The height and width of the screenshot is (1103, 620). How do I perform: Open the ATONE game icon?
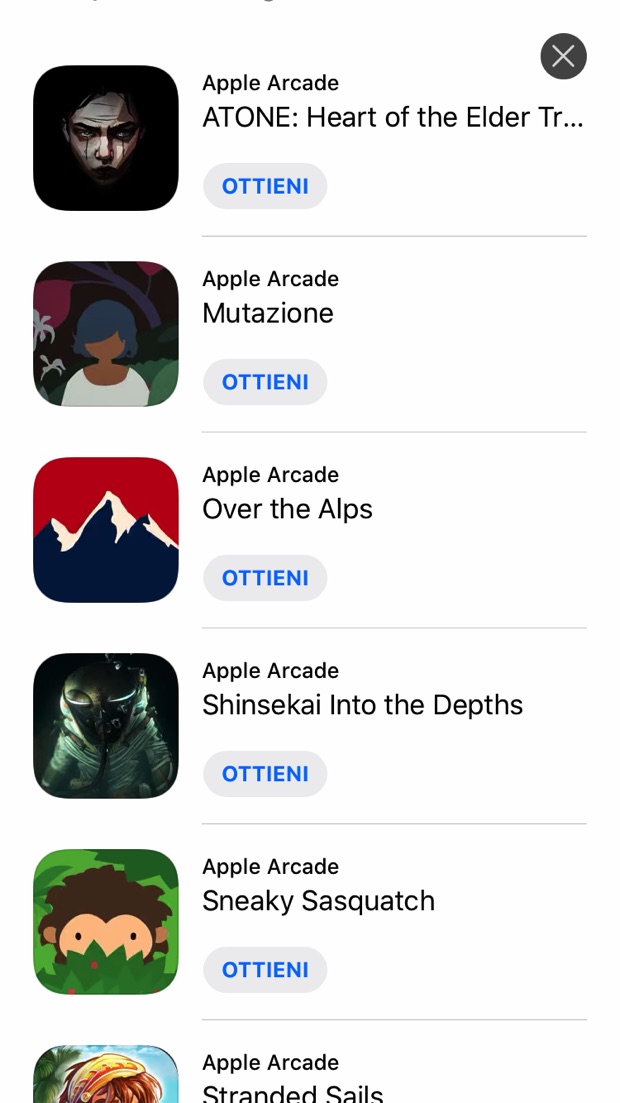(x=106, y=138)
